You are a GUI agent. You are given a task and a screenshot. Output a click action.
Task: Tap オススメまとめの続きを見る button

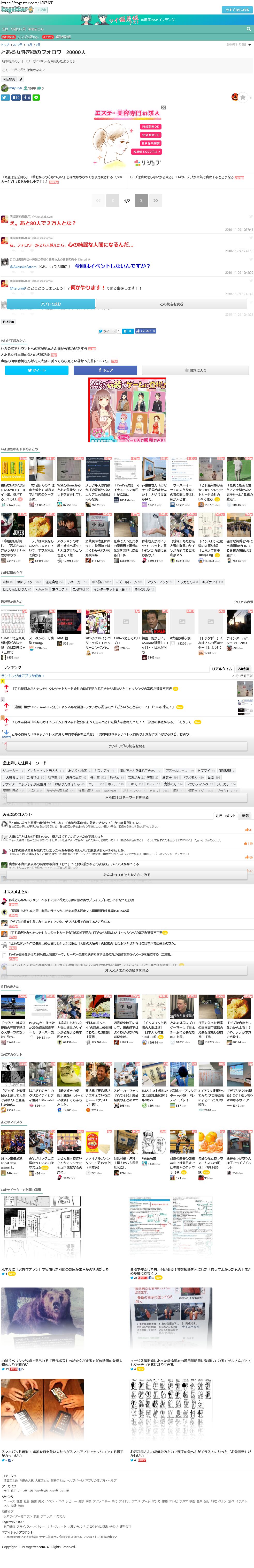[x=127, y=970]
